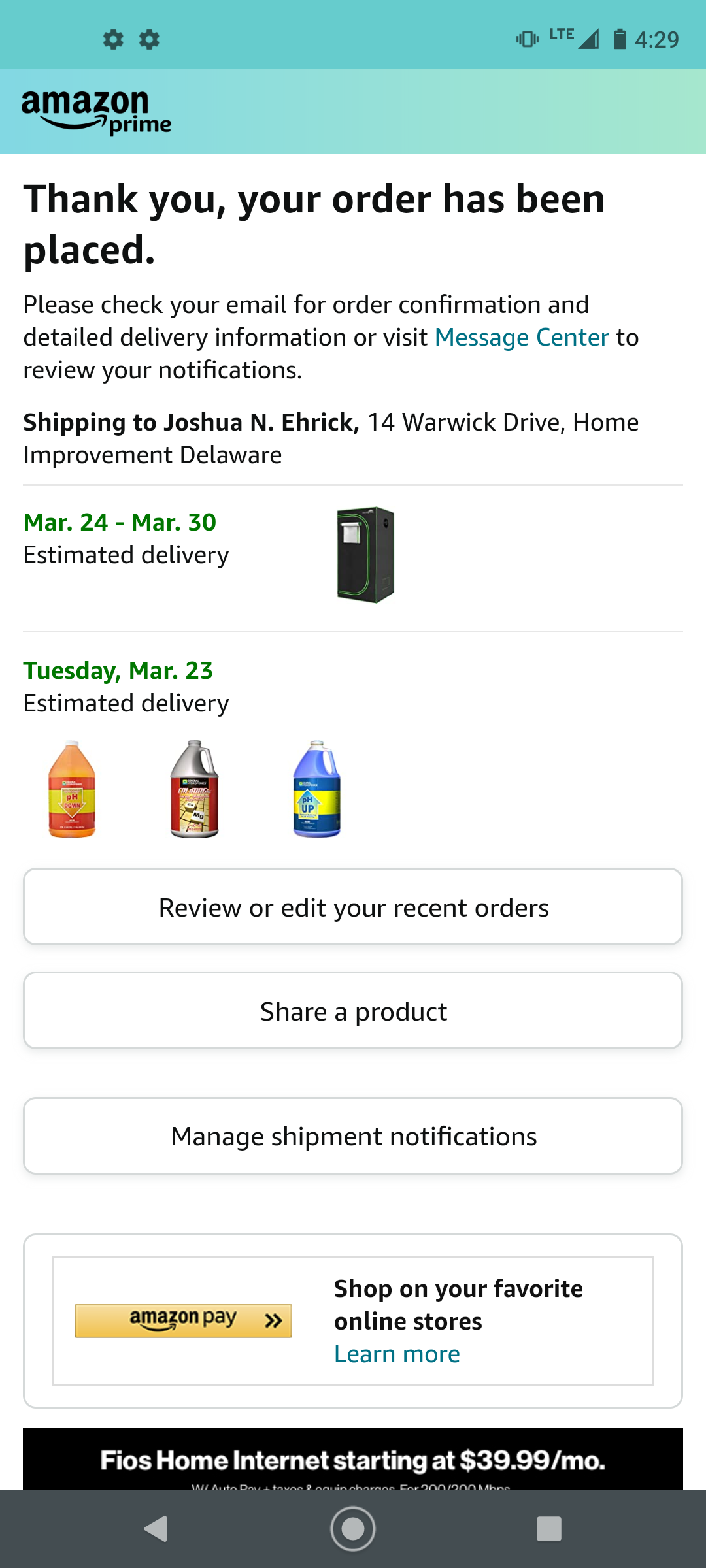706x1568 pixels.
Task: Tap the system home button
Action: [353, 1529]
